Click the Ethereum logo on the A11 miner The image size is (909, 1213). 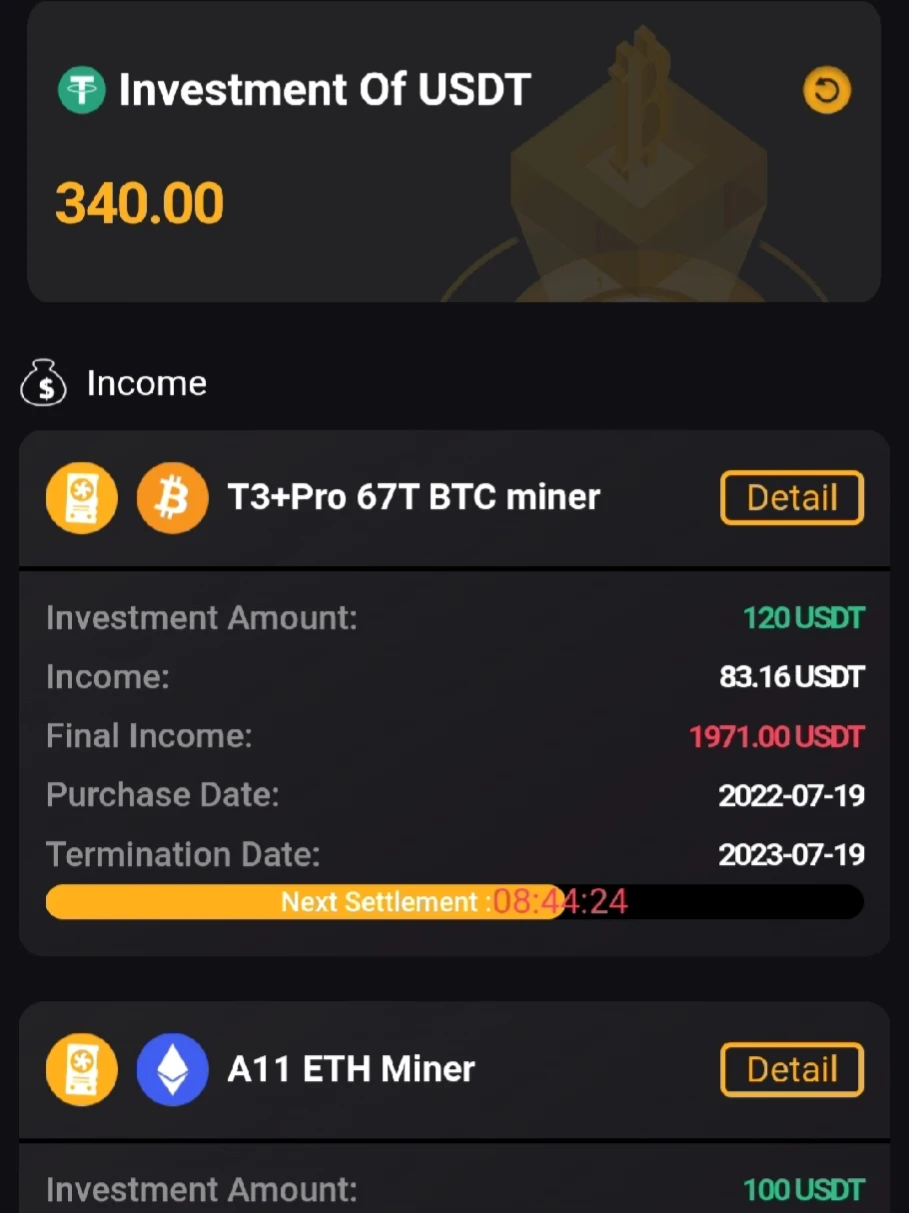point(172,1069)
